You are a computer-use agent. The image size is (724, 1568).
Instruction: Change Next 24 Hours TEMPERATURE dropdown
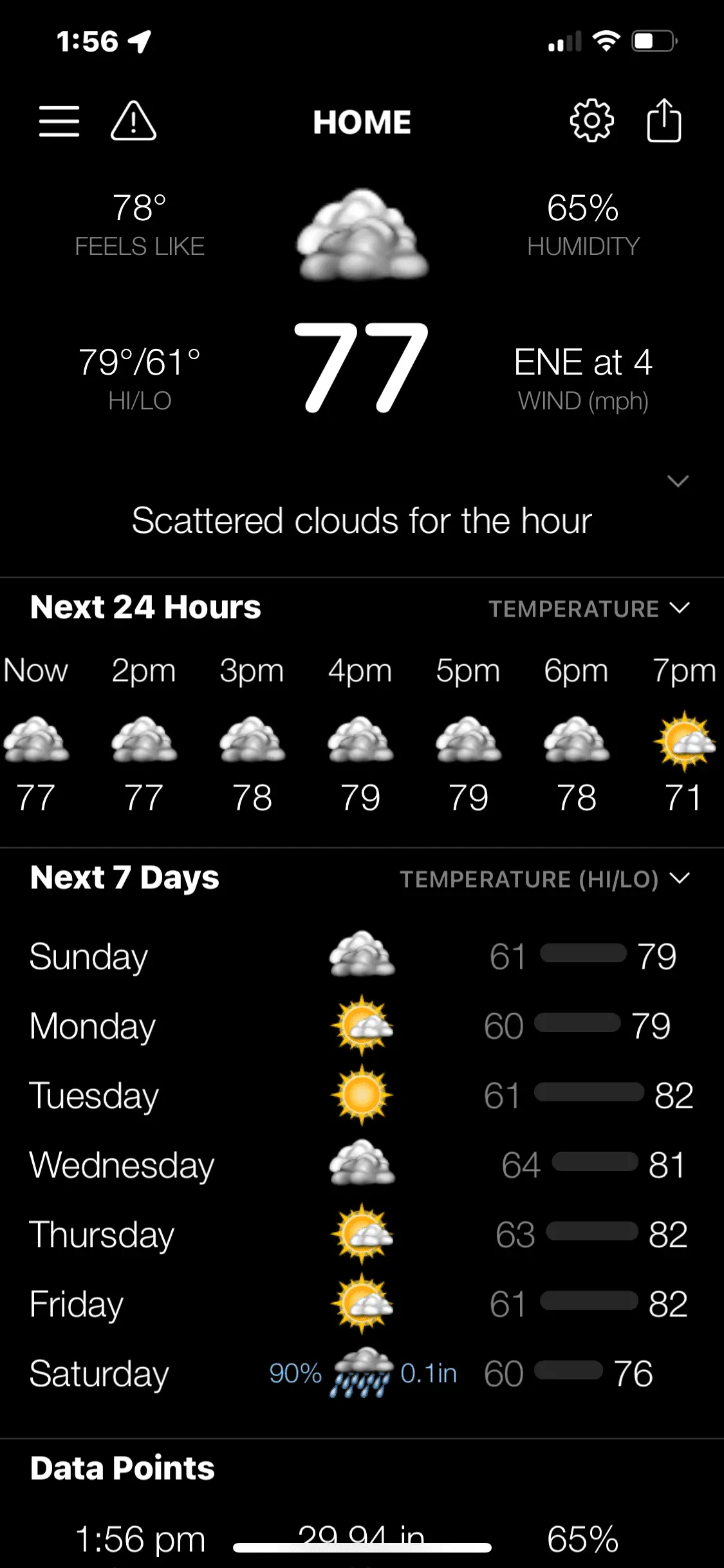click(589, 608)
